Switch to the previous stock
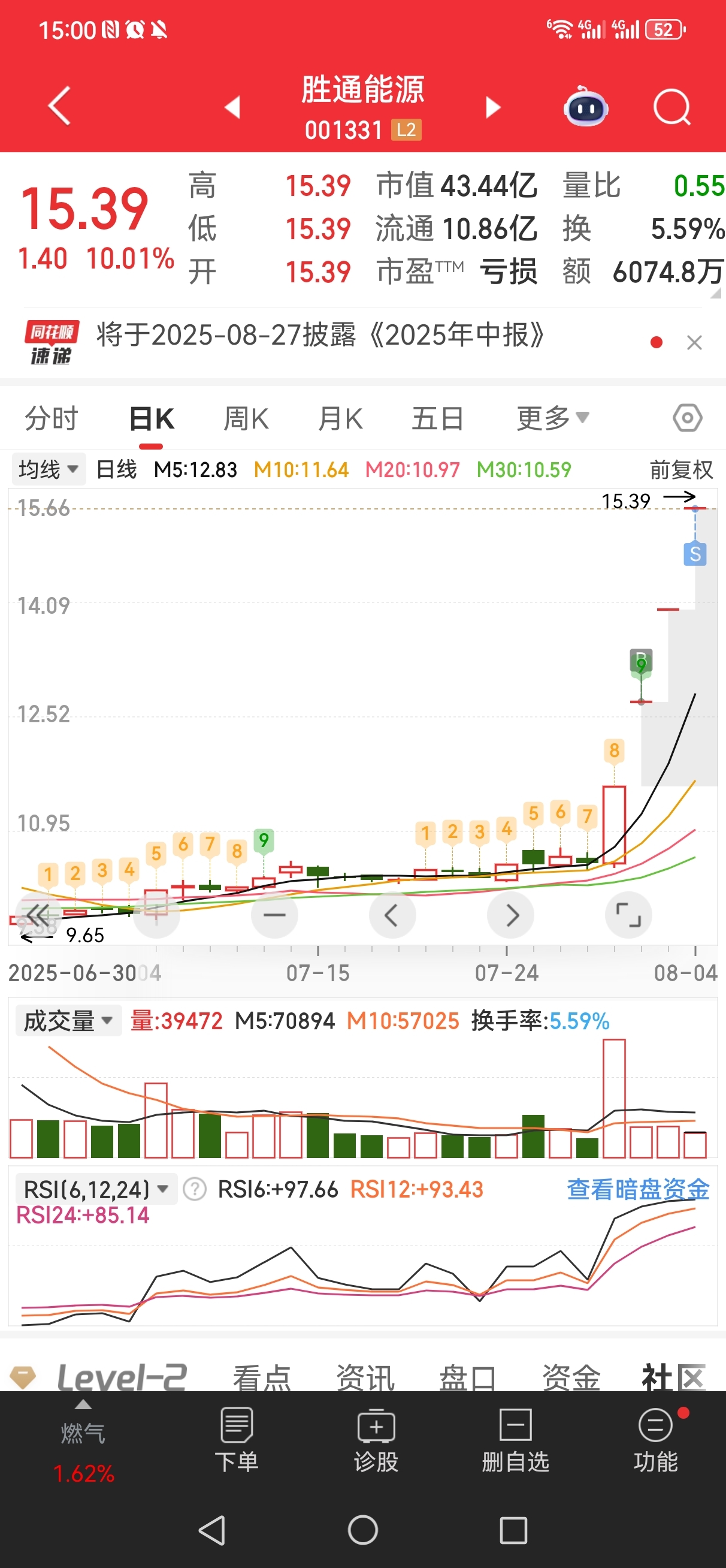726x1568 pixels. (x=232, y=107)
